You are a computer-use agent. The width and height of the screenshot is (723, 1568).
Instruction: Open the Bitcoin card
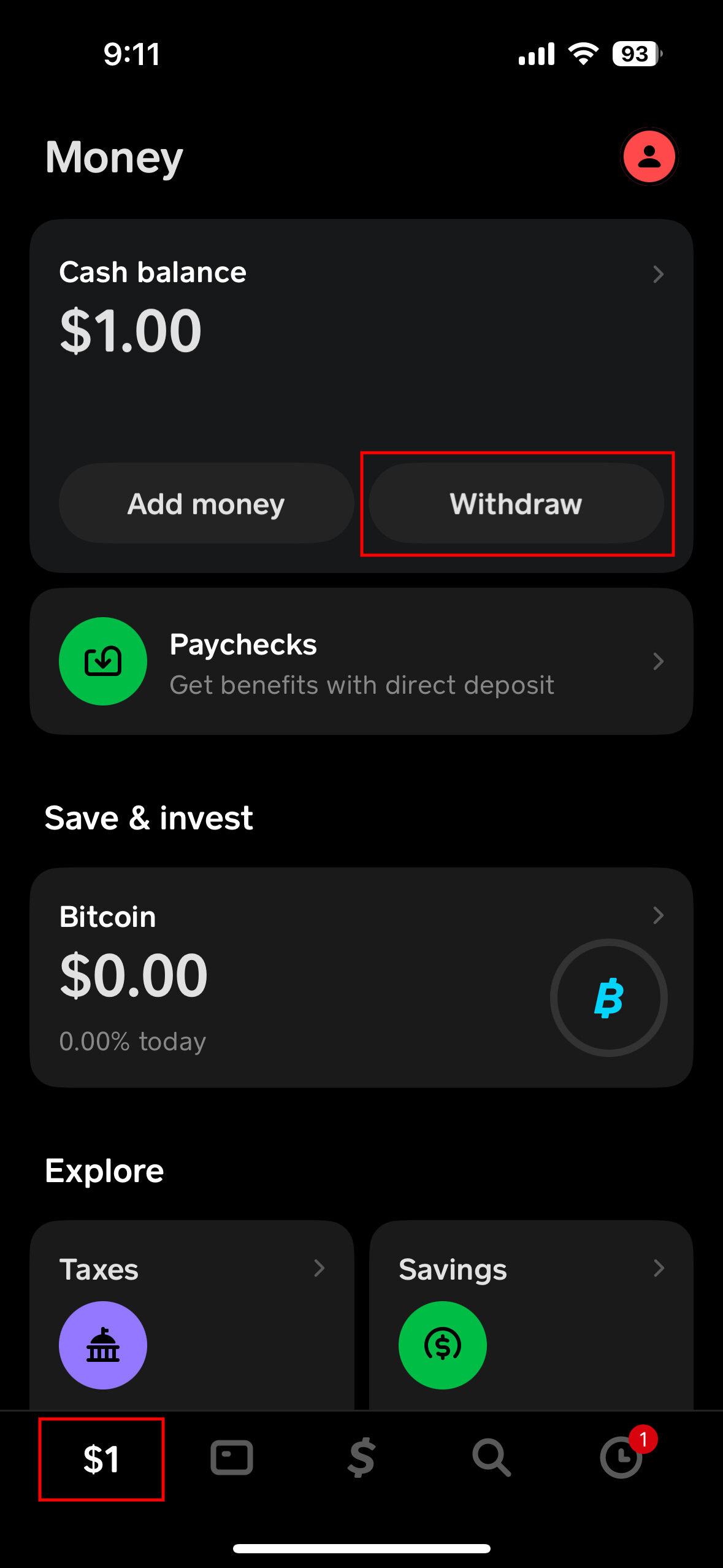click(361, 977)
